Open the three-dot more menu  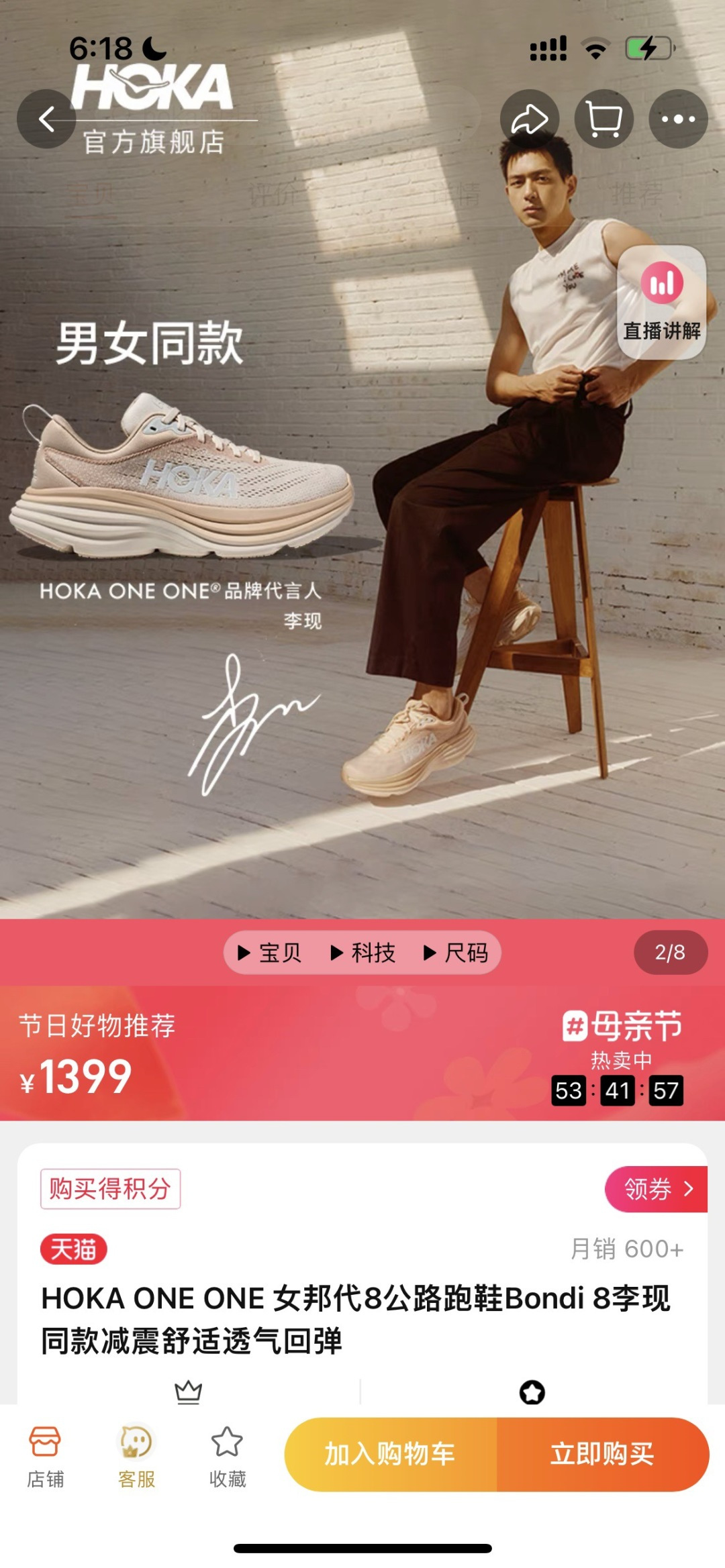coord(678,119)
